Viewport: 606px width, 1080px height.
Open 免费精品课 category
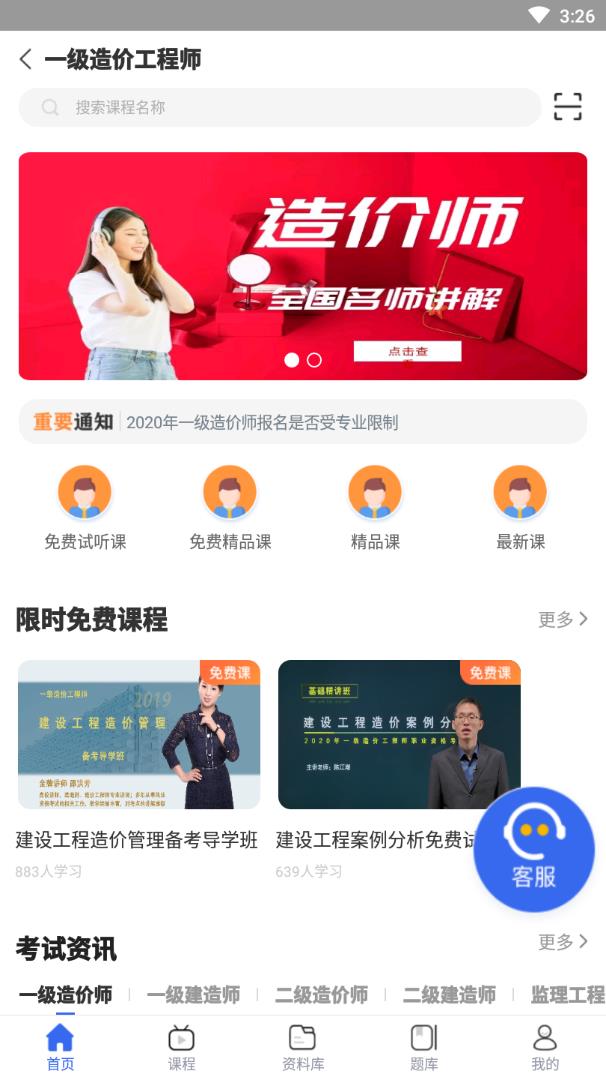(230, 508)
